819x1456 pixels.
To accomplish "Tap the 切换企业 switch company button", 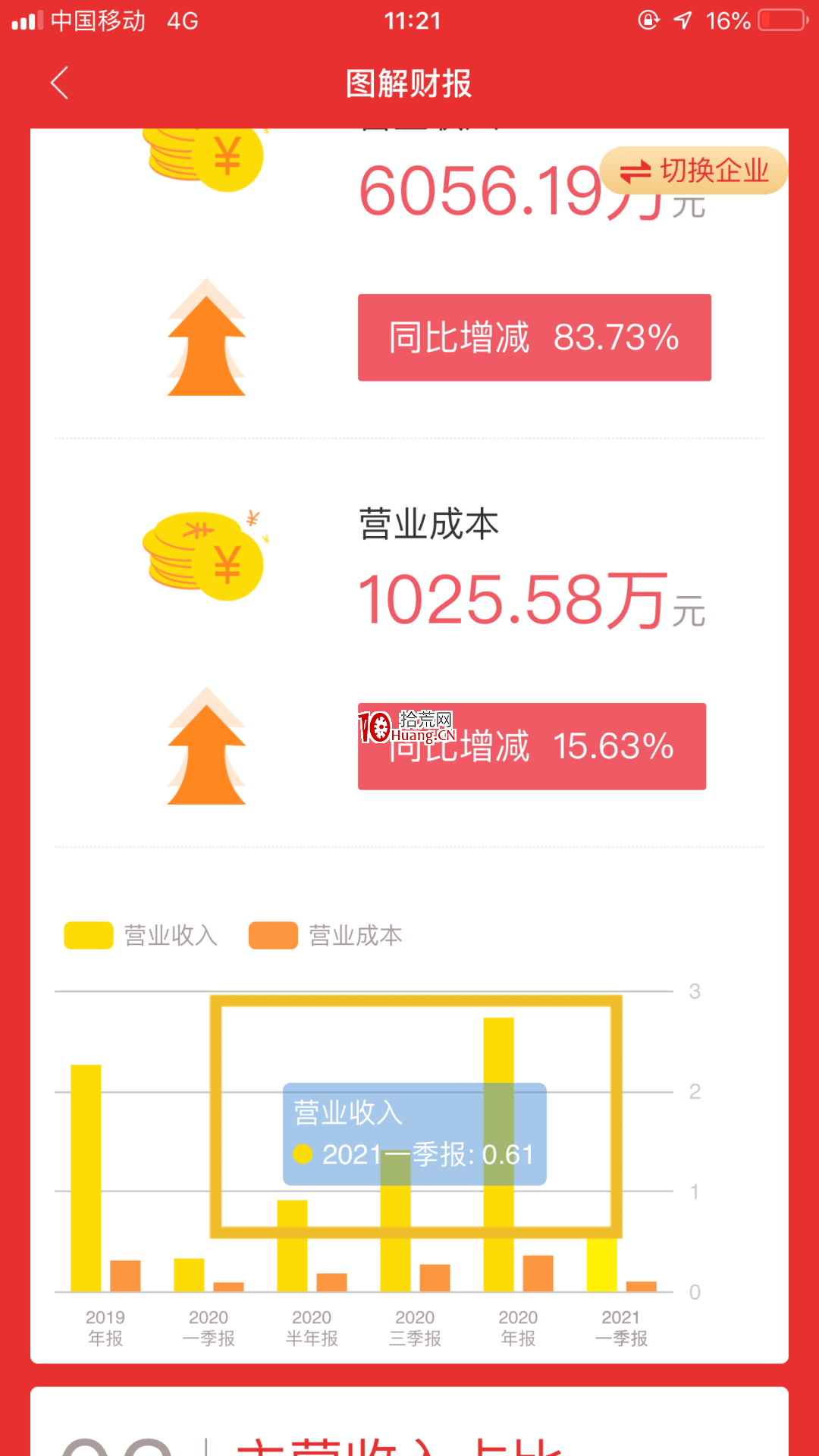I will 694,171.
